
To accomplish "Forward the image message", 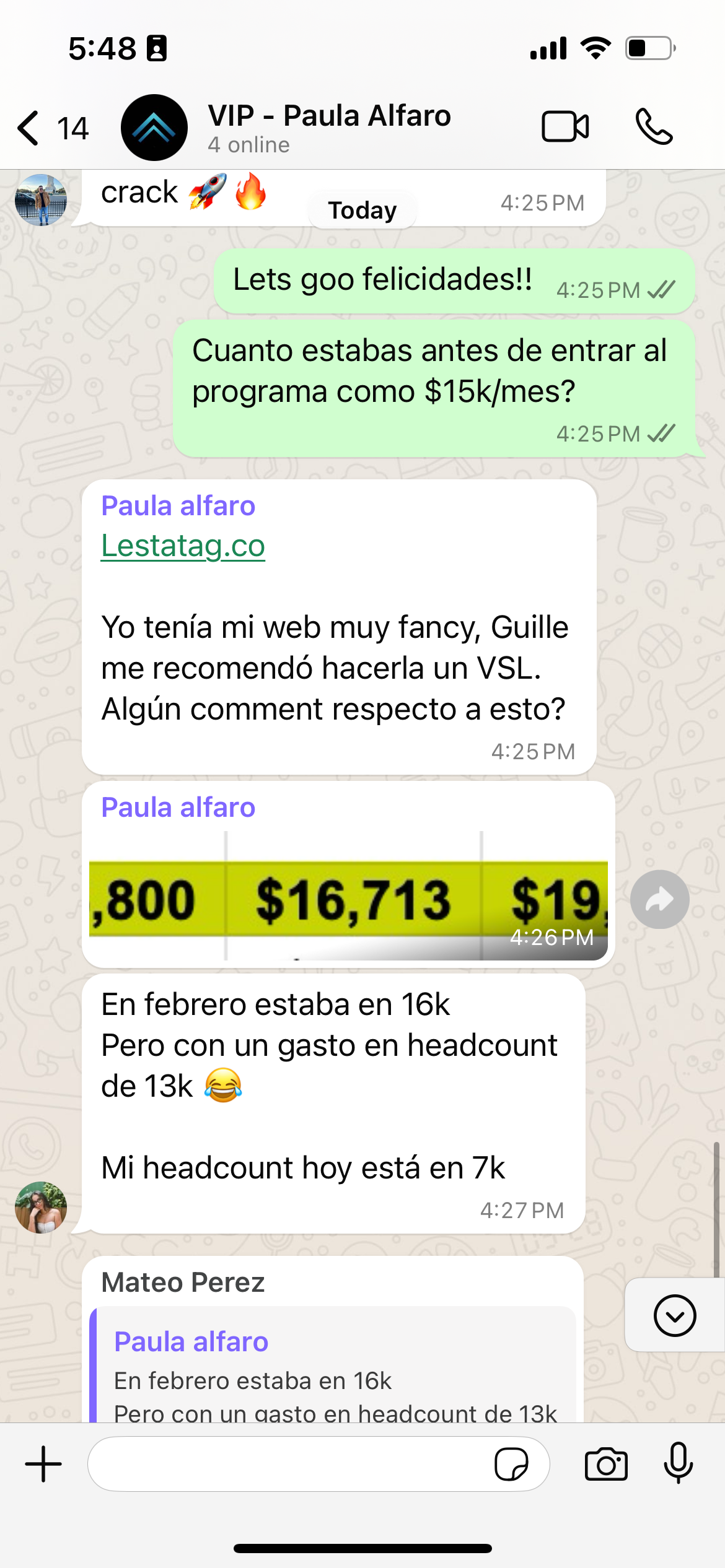I will point(659,899).
